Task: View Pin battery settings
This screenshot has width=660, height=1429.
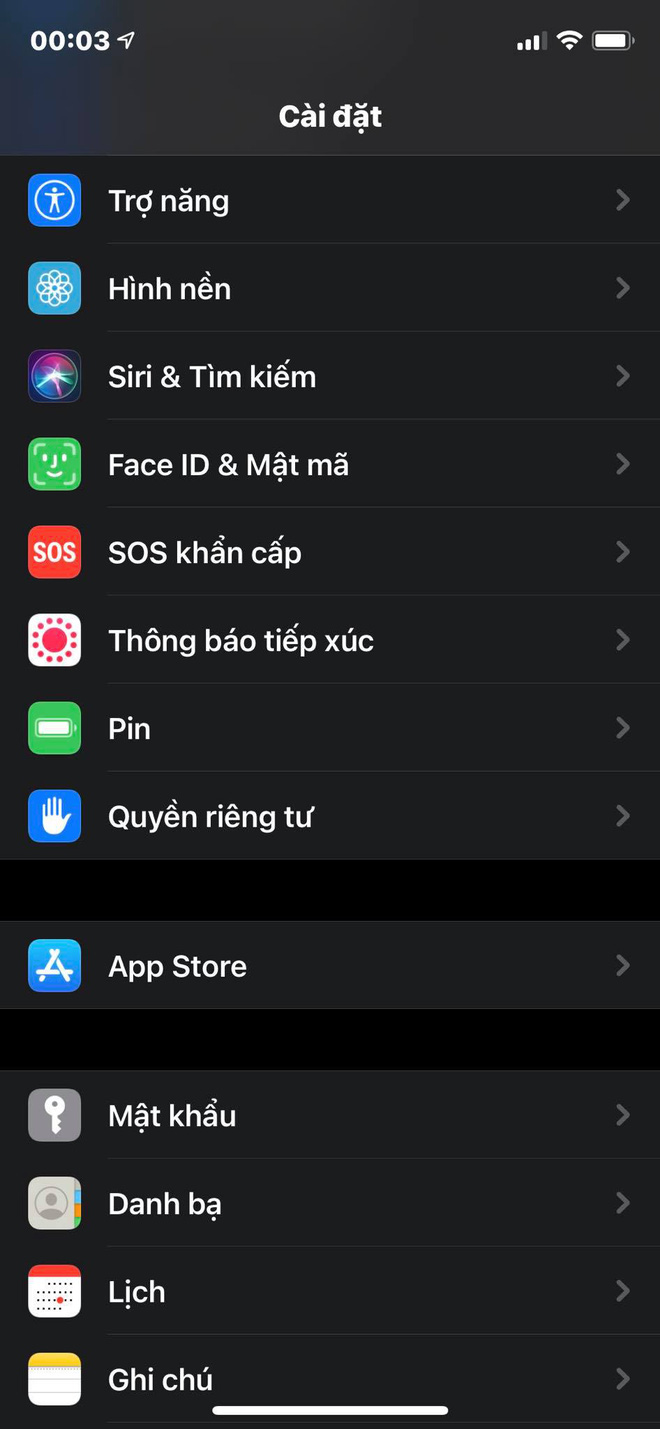Action: click(330, 728)
